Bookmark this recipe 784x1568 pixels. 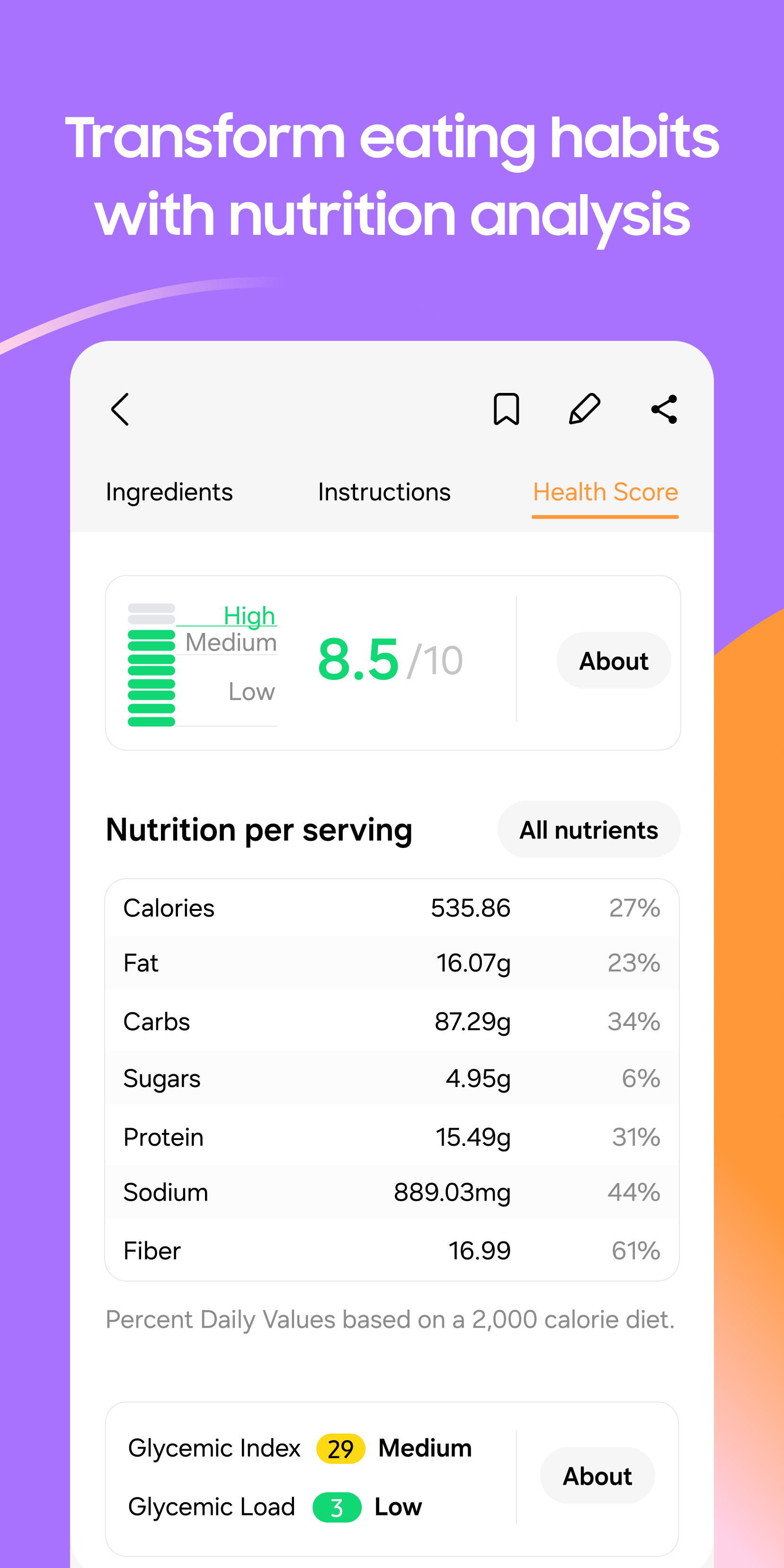pos(507,410)
